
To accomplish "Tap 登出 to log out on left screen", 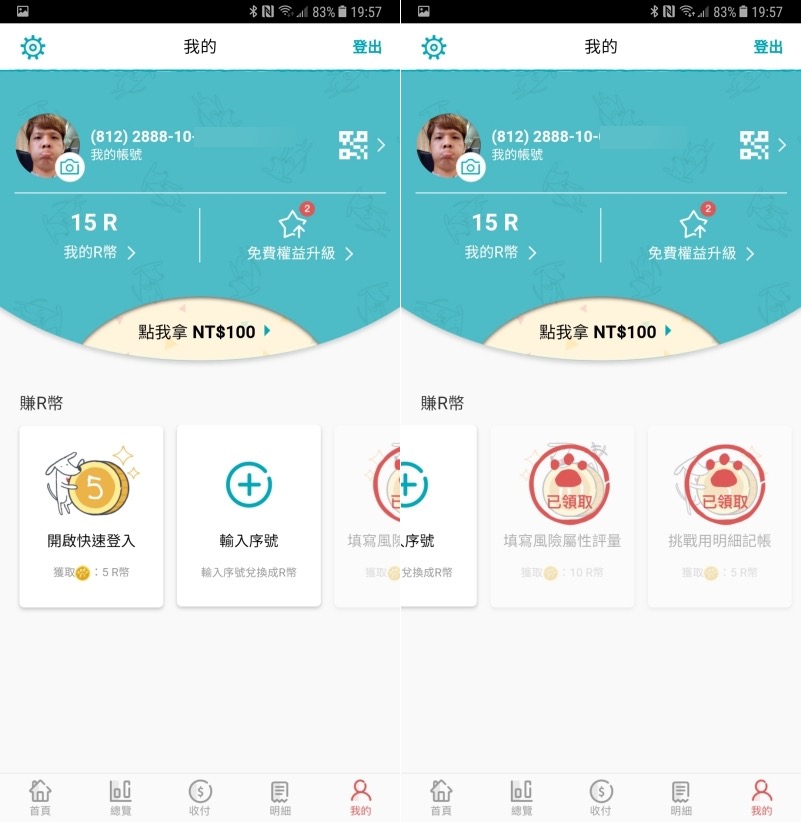I will pos(367,47).
